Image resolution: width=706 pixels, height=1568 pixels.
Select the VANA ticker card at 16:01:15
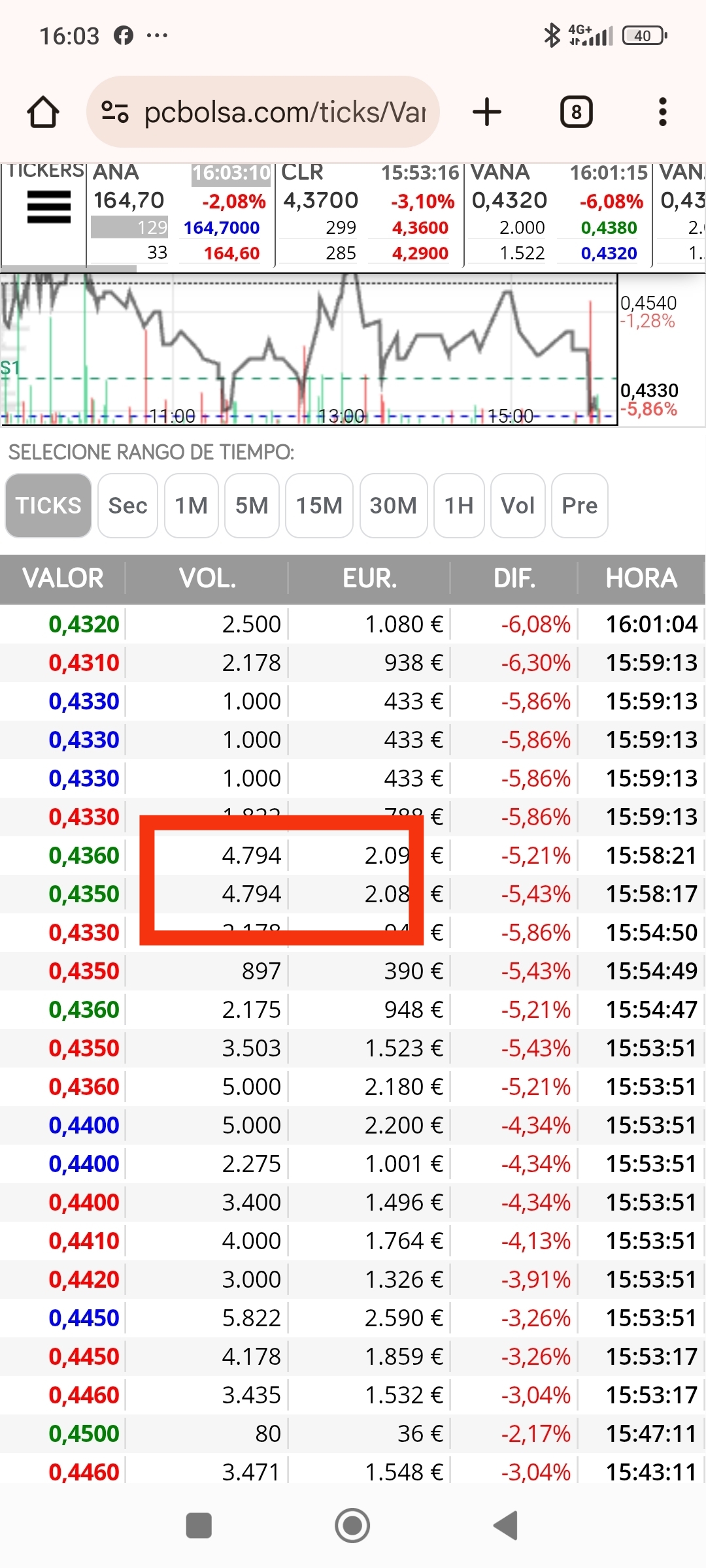[559, 214]
